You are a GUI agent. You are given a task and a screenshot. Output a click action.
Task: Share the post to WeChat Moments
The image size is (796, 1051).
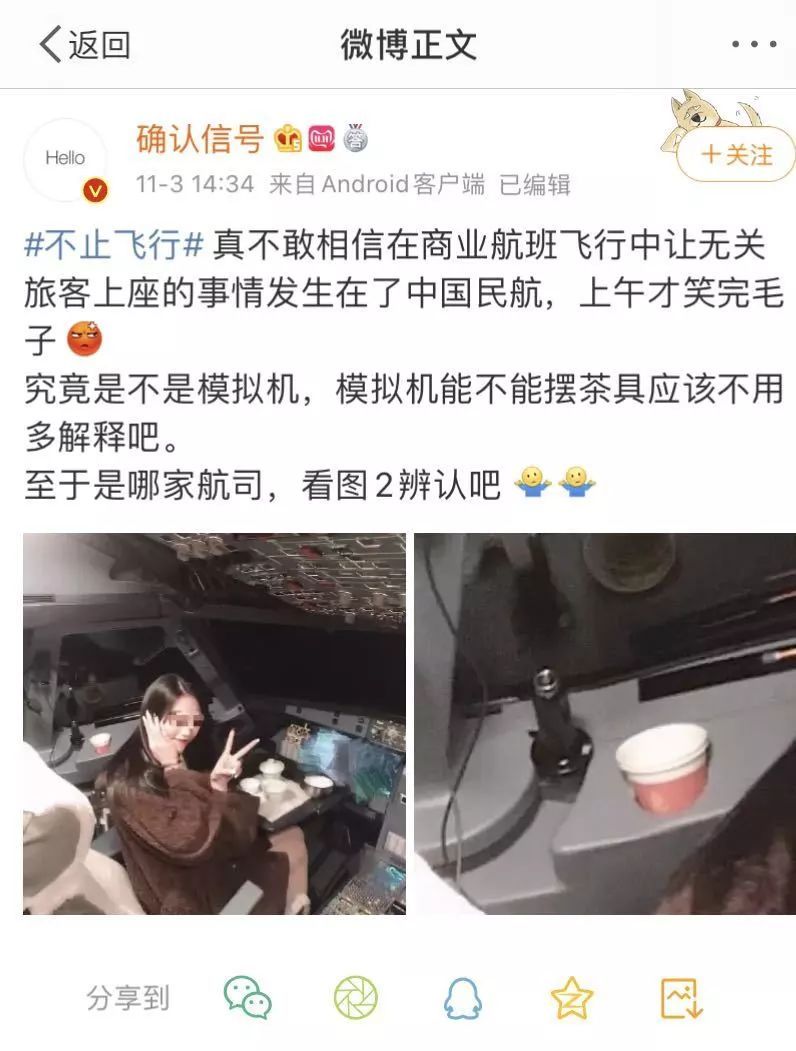[355, 997]
